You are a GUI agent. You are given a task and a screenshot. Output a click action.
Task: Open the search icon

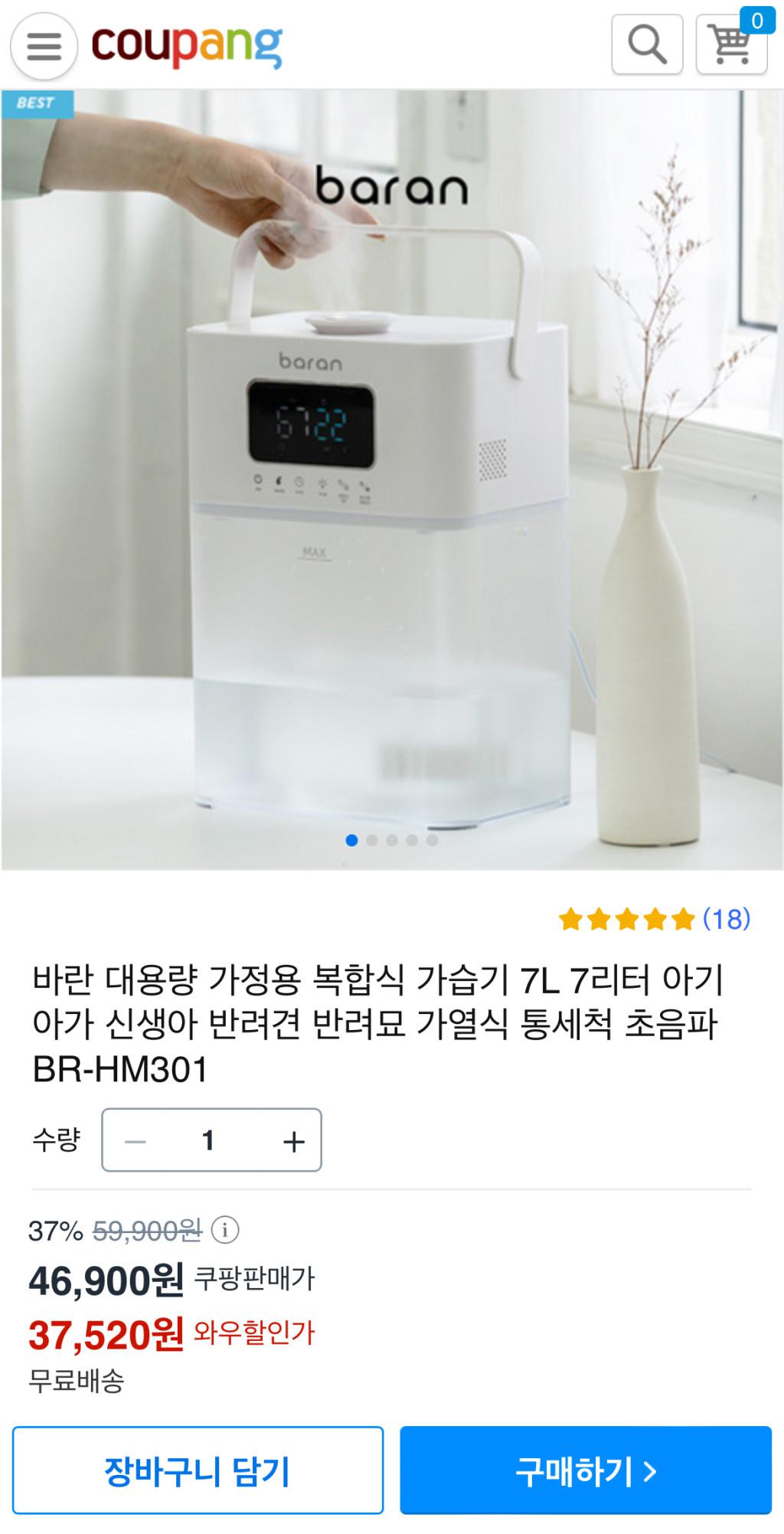click(647, 44)
